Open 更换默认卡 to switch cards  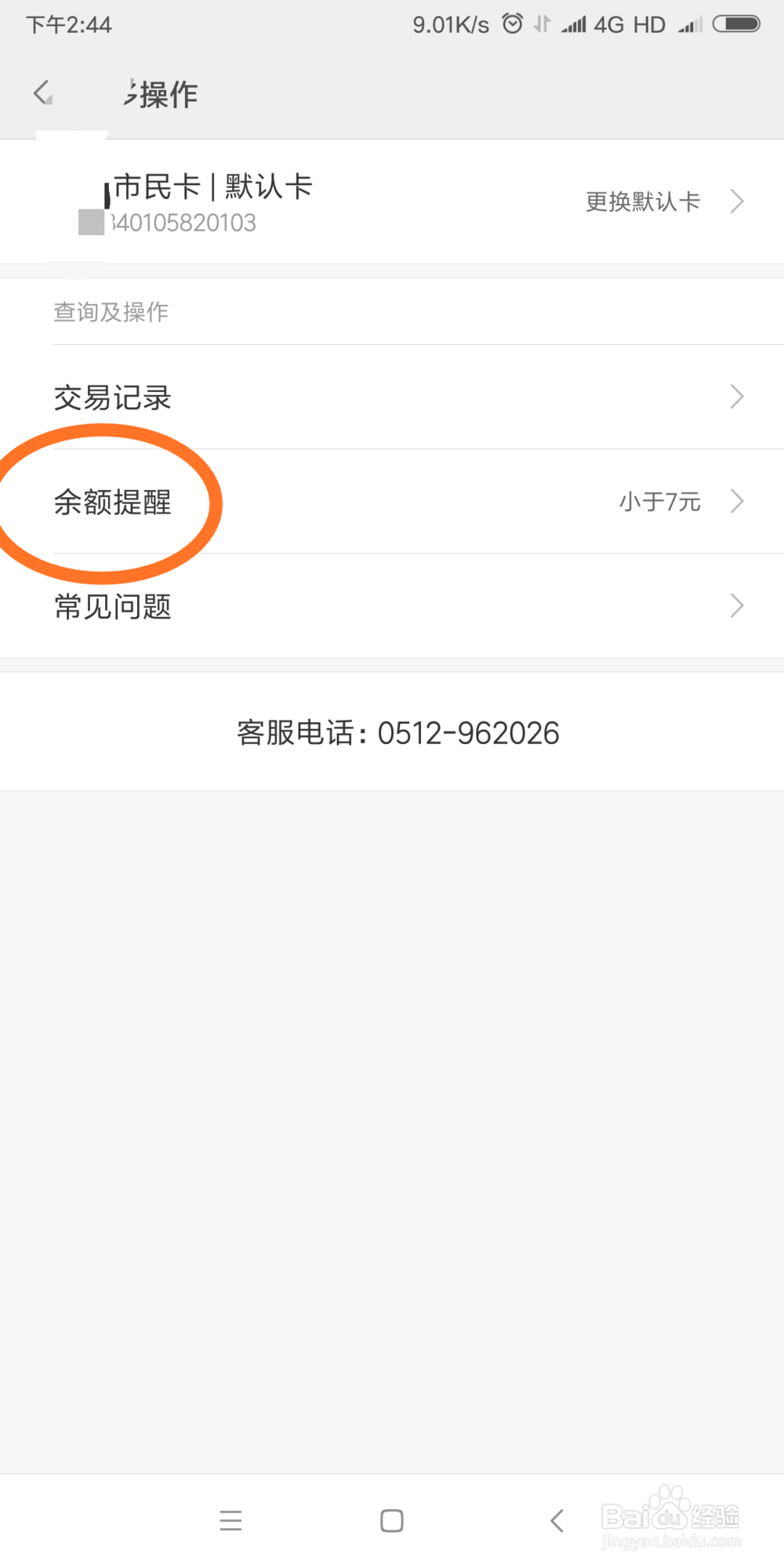pyautogui.click(x=643, y=201)
